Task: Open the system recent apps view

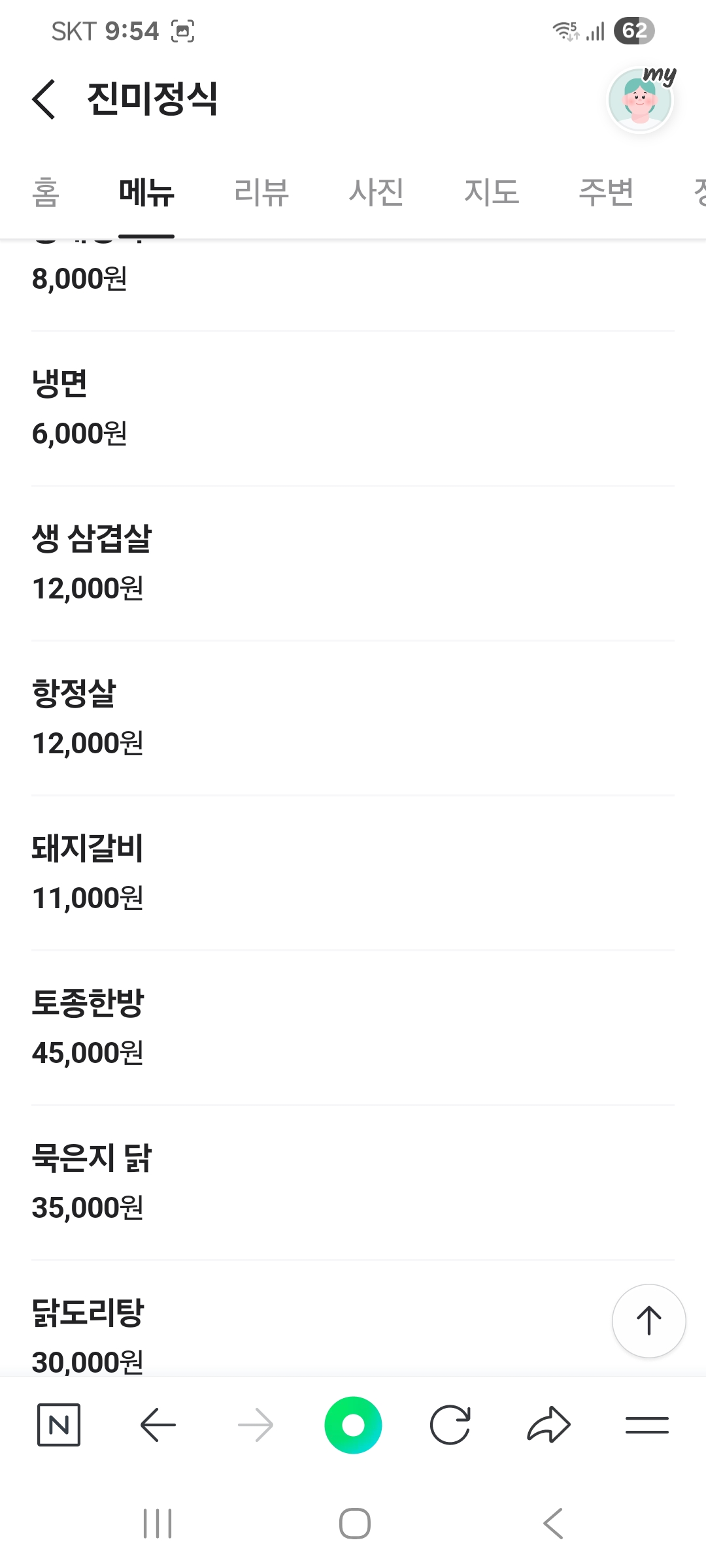Action: (158, 1524)
